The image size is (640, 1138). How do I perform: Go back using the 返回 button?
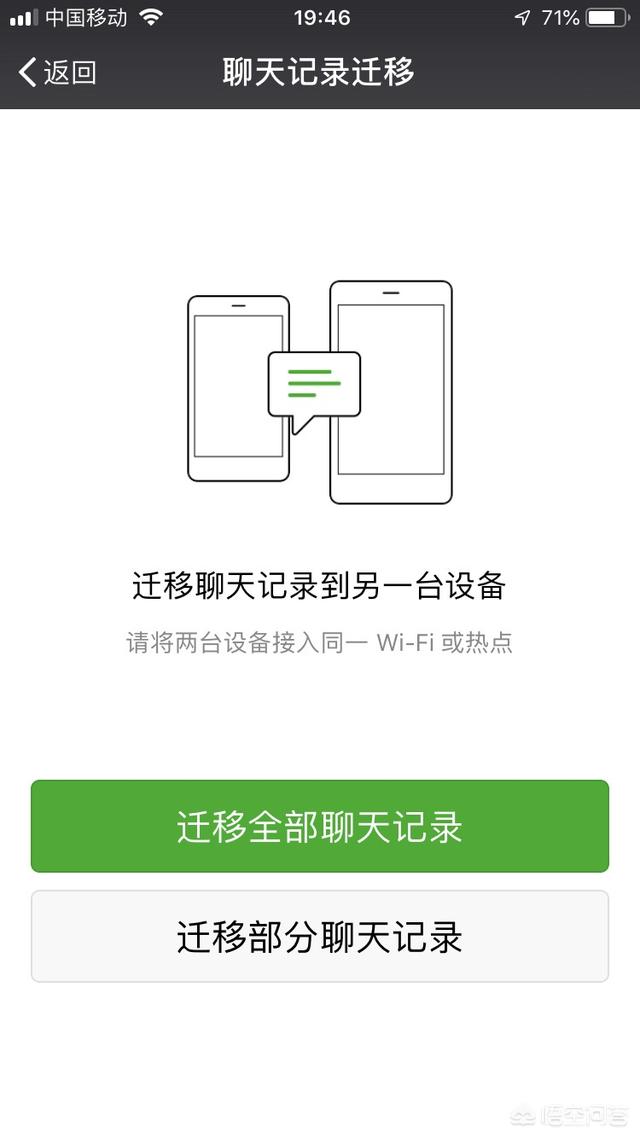click(58, 72)
